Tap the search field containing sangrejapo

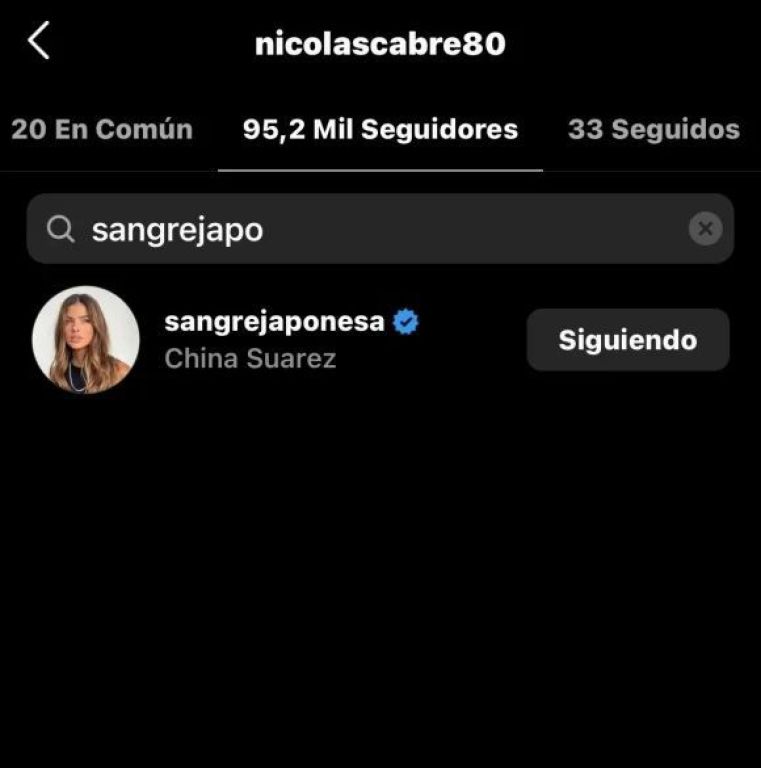click(370, 230)
